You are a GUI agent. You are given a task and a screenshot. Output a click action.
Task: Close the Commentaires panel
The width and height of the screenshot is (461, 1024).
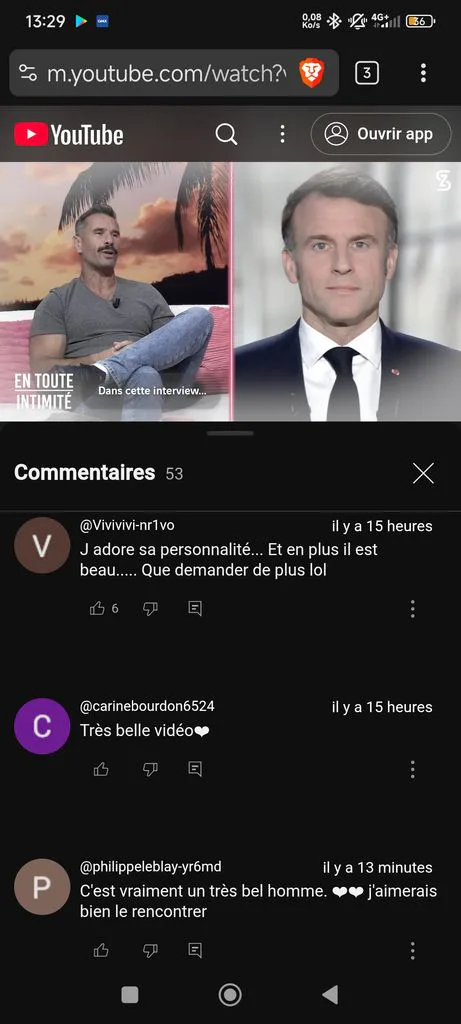tap(423, 473)
